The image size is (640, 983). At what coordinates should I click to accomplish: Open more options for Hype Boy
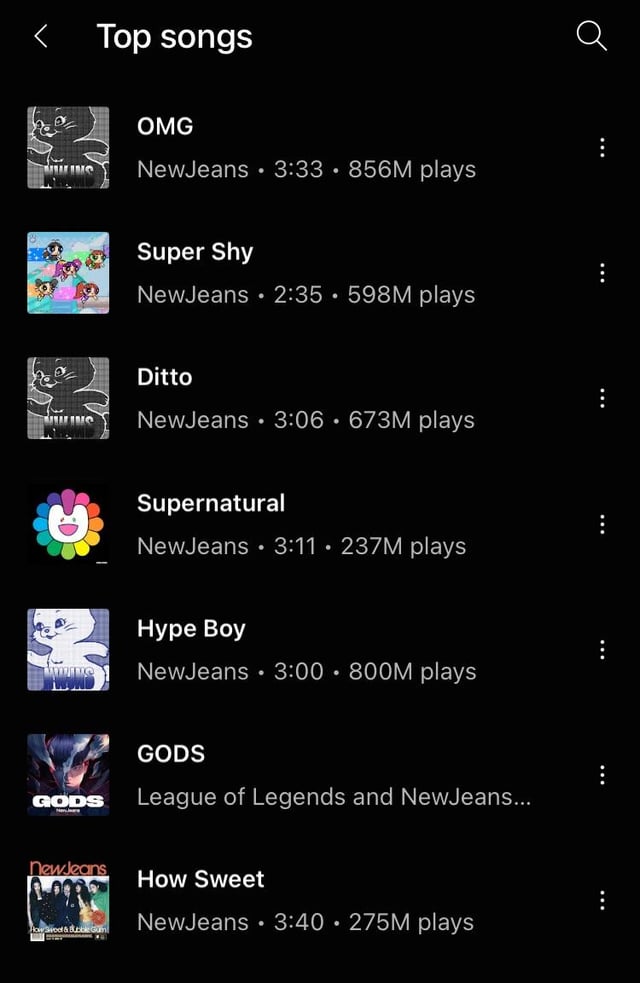tap(602, 650)
